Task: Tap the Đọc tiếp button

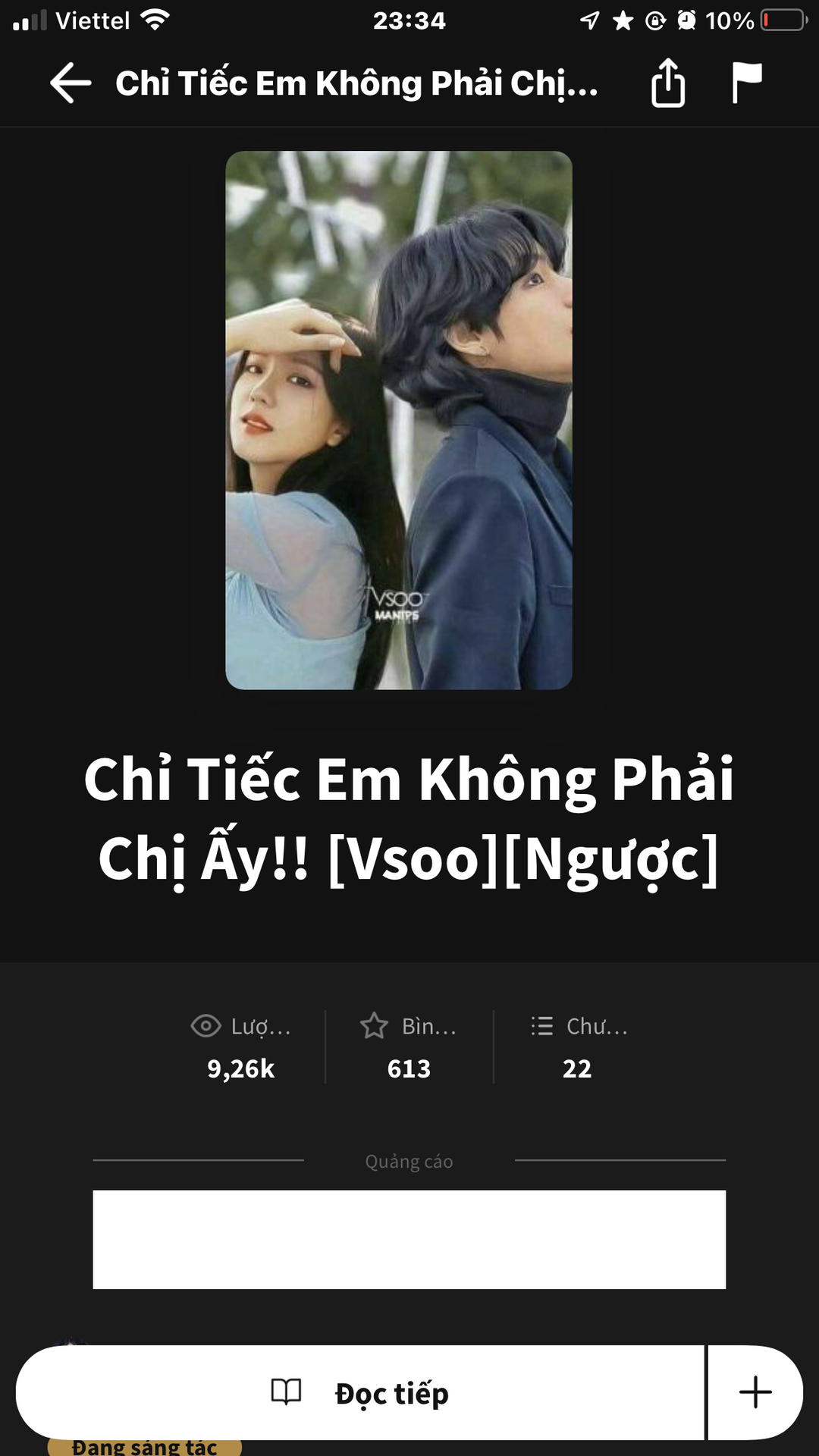Action: click(361, 1392)
